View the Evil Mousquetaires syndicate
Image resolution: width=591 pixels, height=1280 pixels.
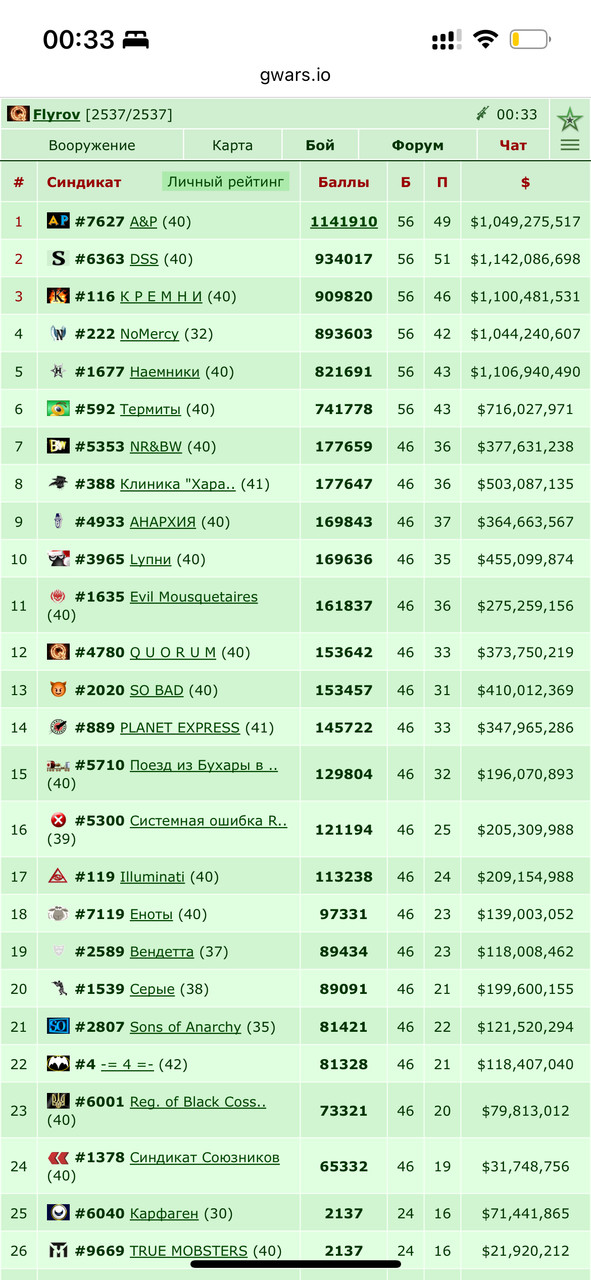click(194, 597)
